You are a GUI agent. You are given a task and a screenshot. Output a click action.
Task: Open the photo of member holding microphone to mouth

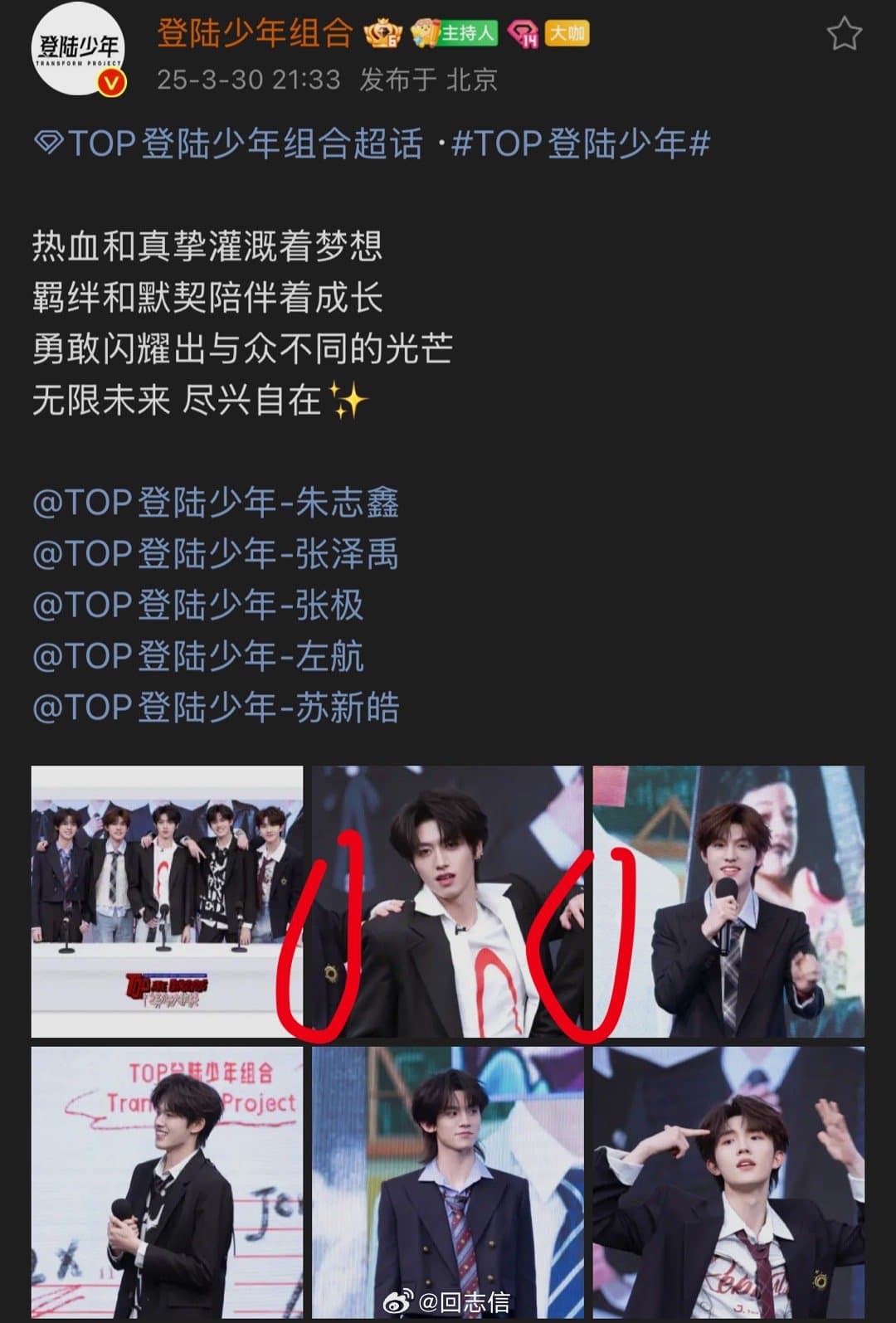(728, 901)
